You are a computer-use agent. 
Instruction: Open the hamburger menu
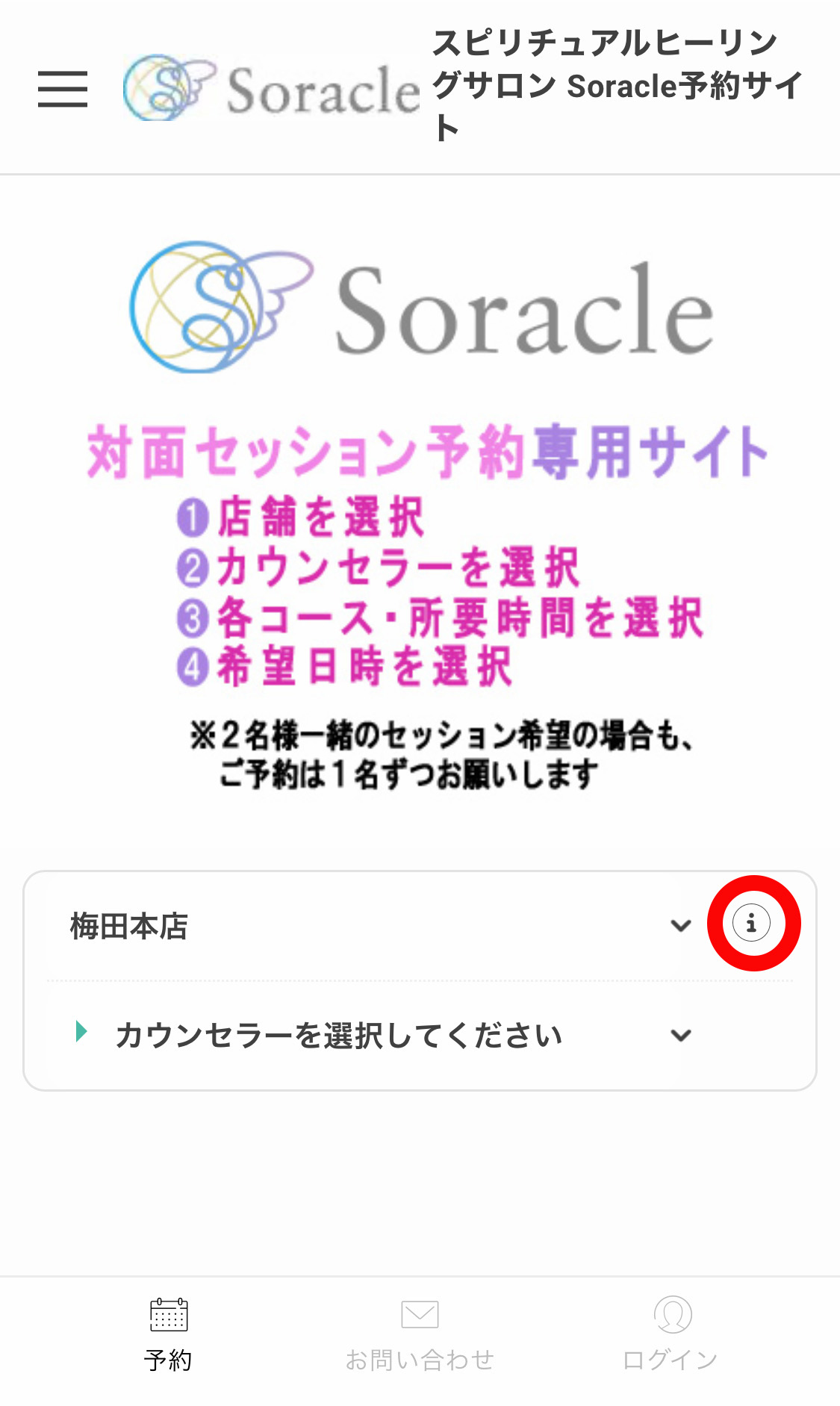click(63, 89)
